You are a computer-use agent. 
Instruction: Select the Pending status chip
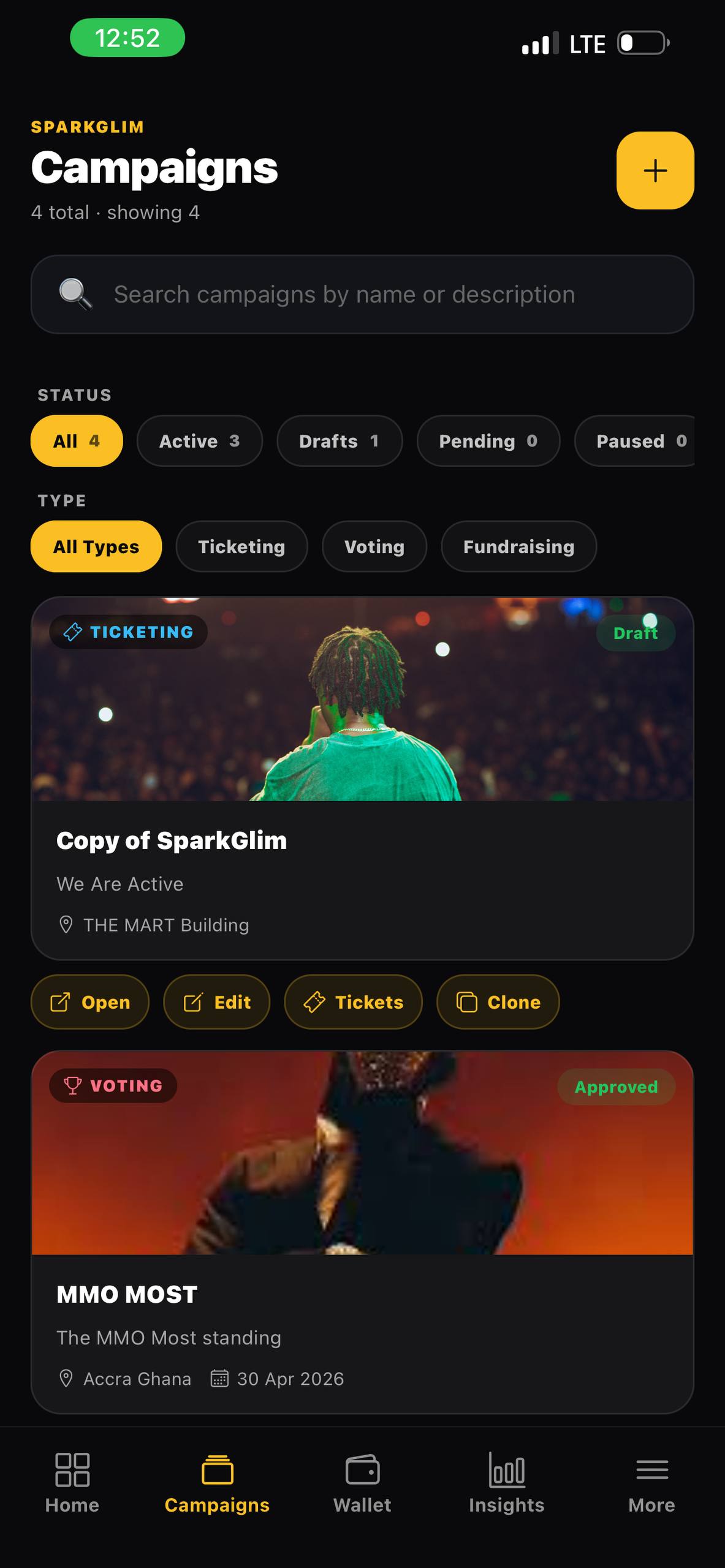point(488,441)
